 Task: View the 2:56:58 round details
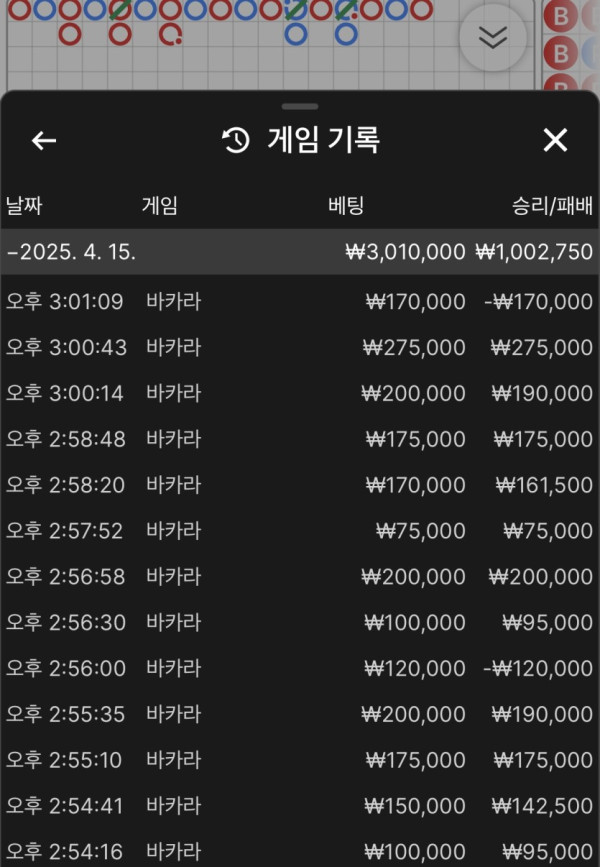click(x=300, y=577)
